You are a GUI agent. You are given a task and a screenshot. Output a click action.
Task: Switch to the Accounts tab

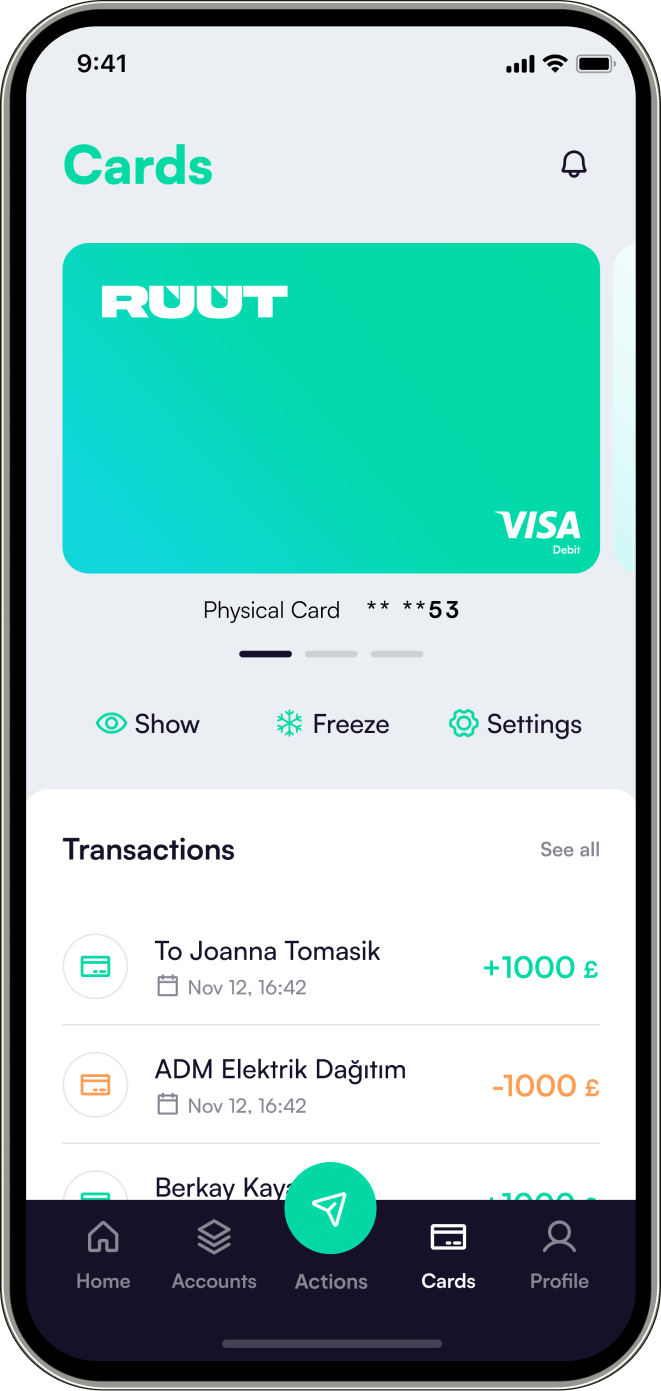coord(214,1254)
